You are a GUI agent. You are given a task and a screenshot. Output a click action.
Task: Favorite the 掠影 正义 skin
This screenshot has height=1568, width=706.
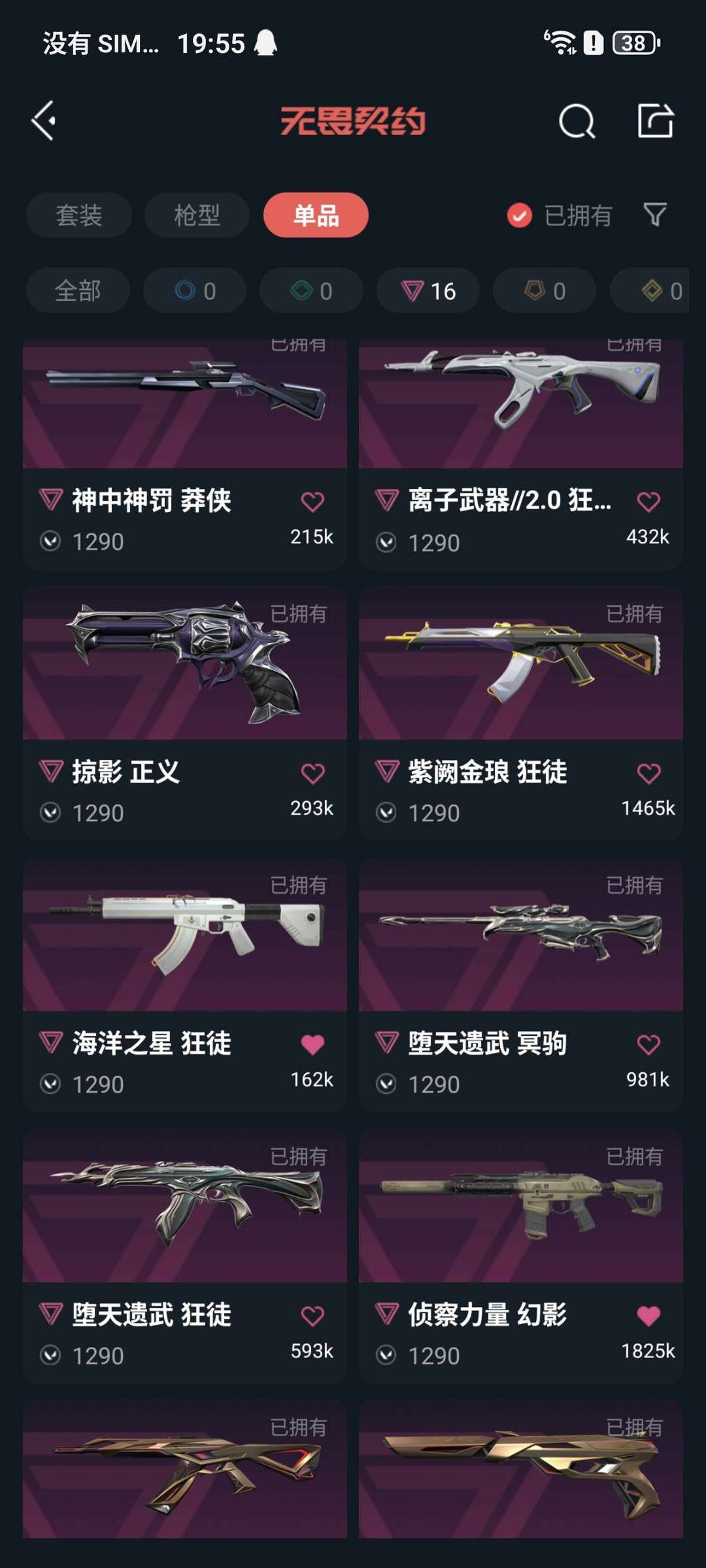tap(312, 774)
